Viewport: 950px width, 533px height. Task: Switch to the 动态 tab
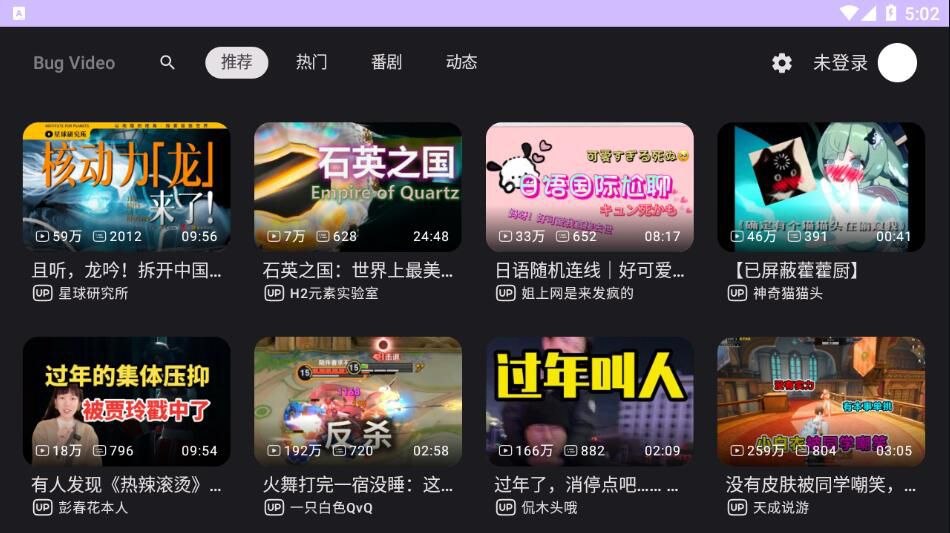461,62
